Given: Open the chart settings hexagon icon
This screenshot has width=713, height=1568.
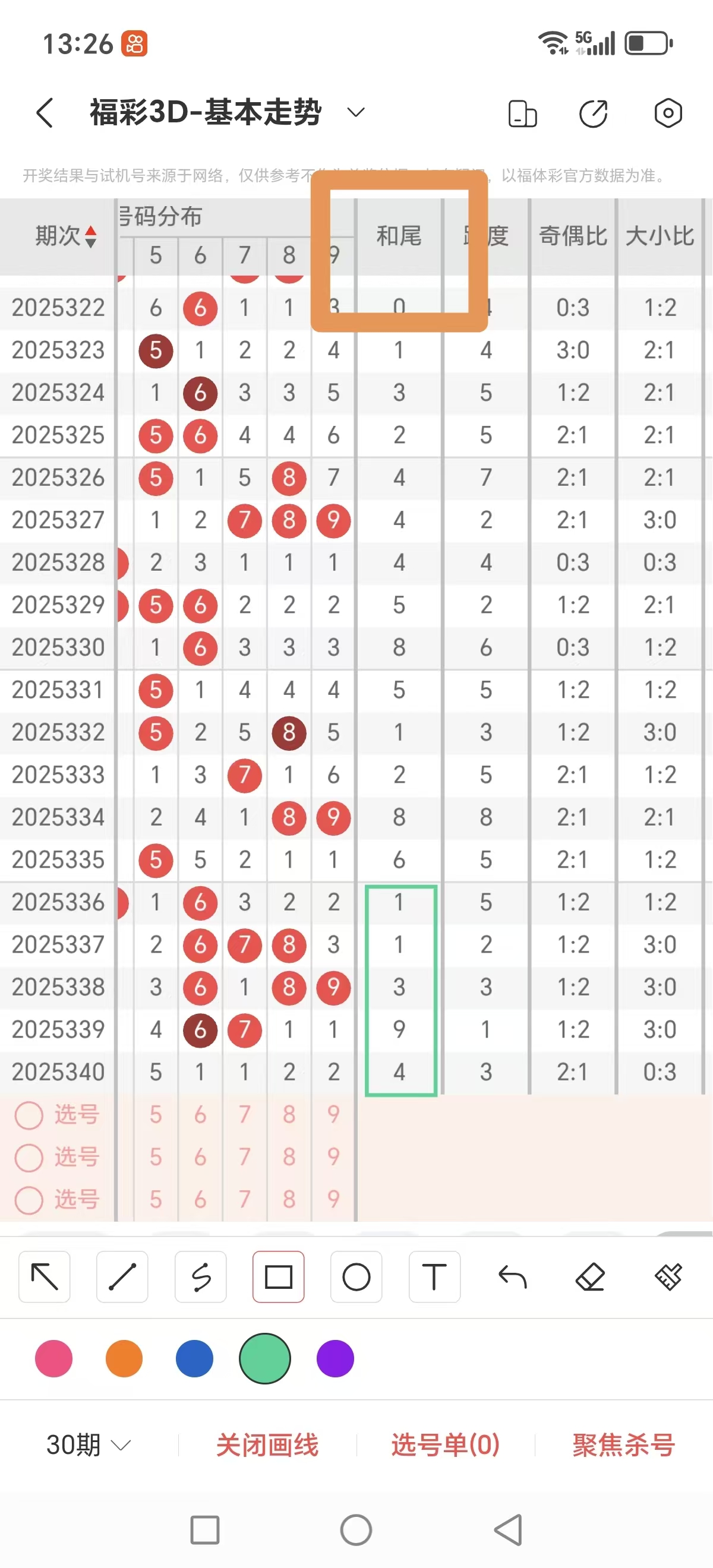Looking at the screenshot, I should 667,113.
